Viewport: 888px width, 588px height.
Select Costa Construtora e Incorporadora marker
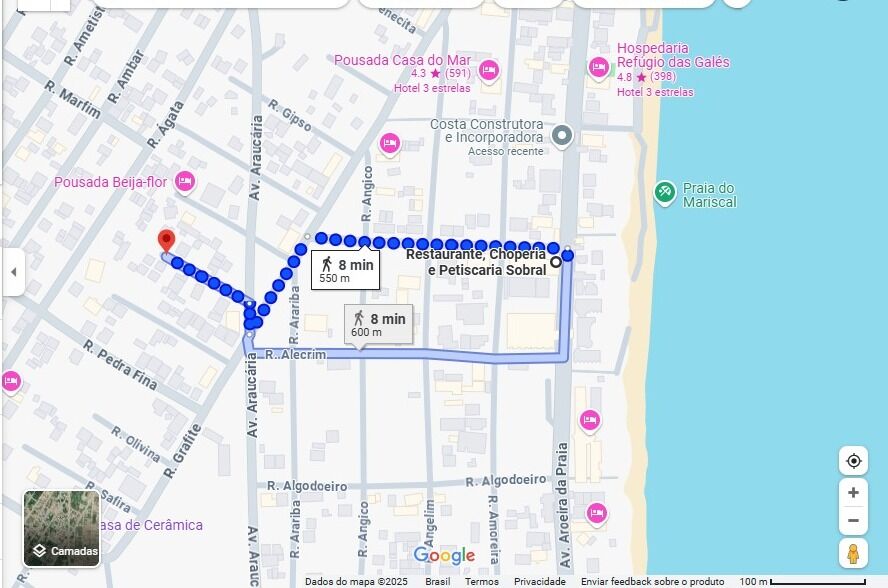coord(562,135)
